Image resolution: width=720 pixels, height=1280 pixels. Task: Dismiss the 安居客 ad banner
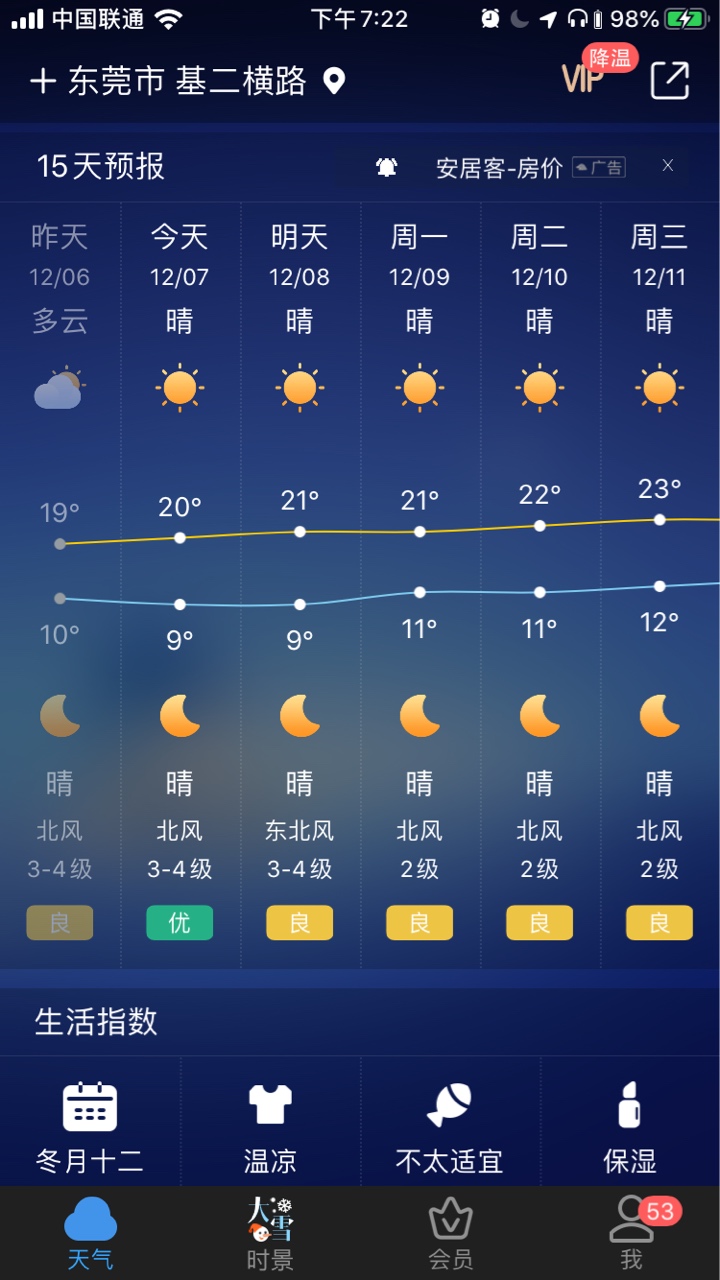(x=668, y=166)
